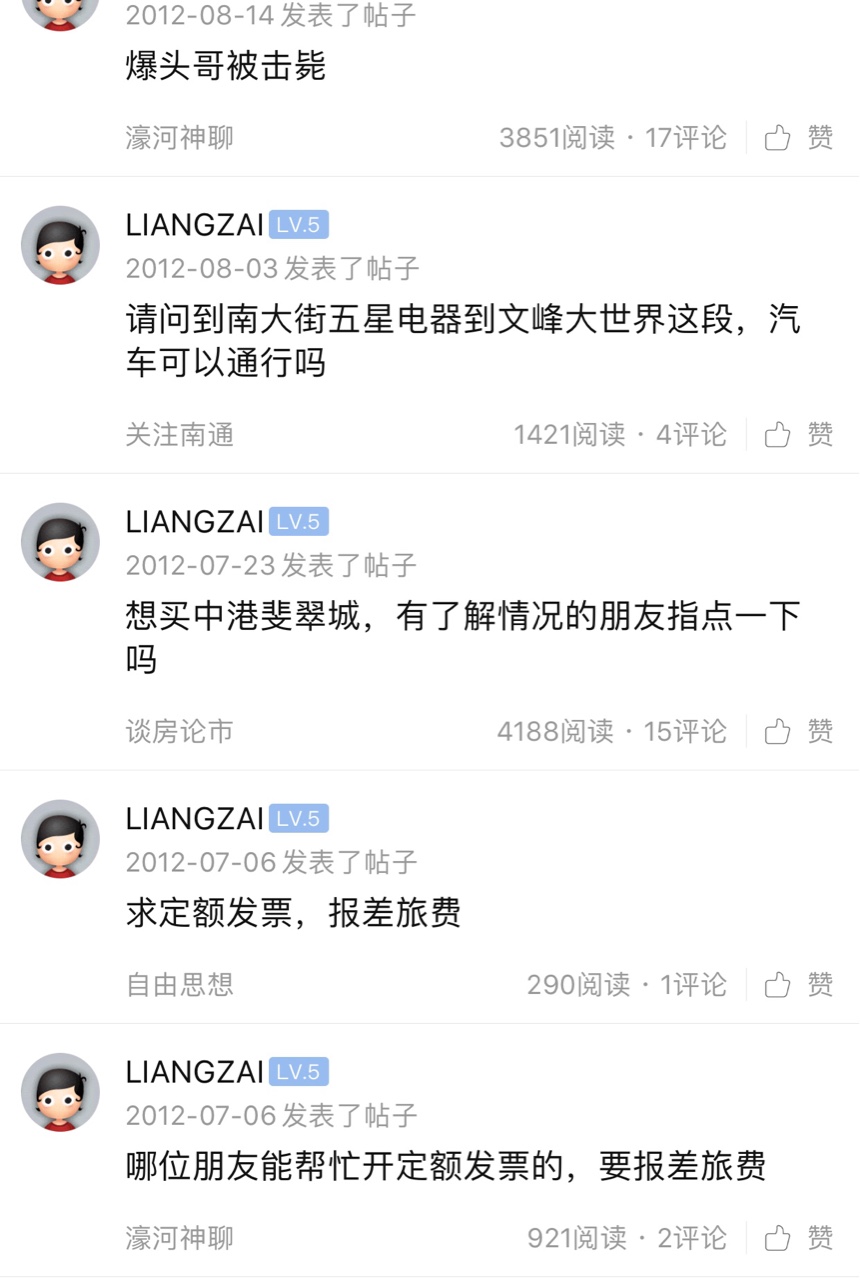Like the post 求定额发票,报差旅费
The image size is (860, 1280).
click(x=798, y=985)
